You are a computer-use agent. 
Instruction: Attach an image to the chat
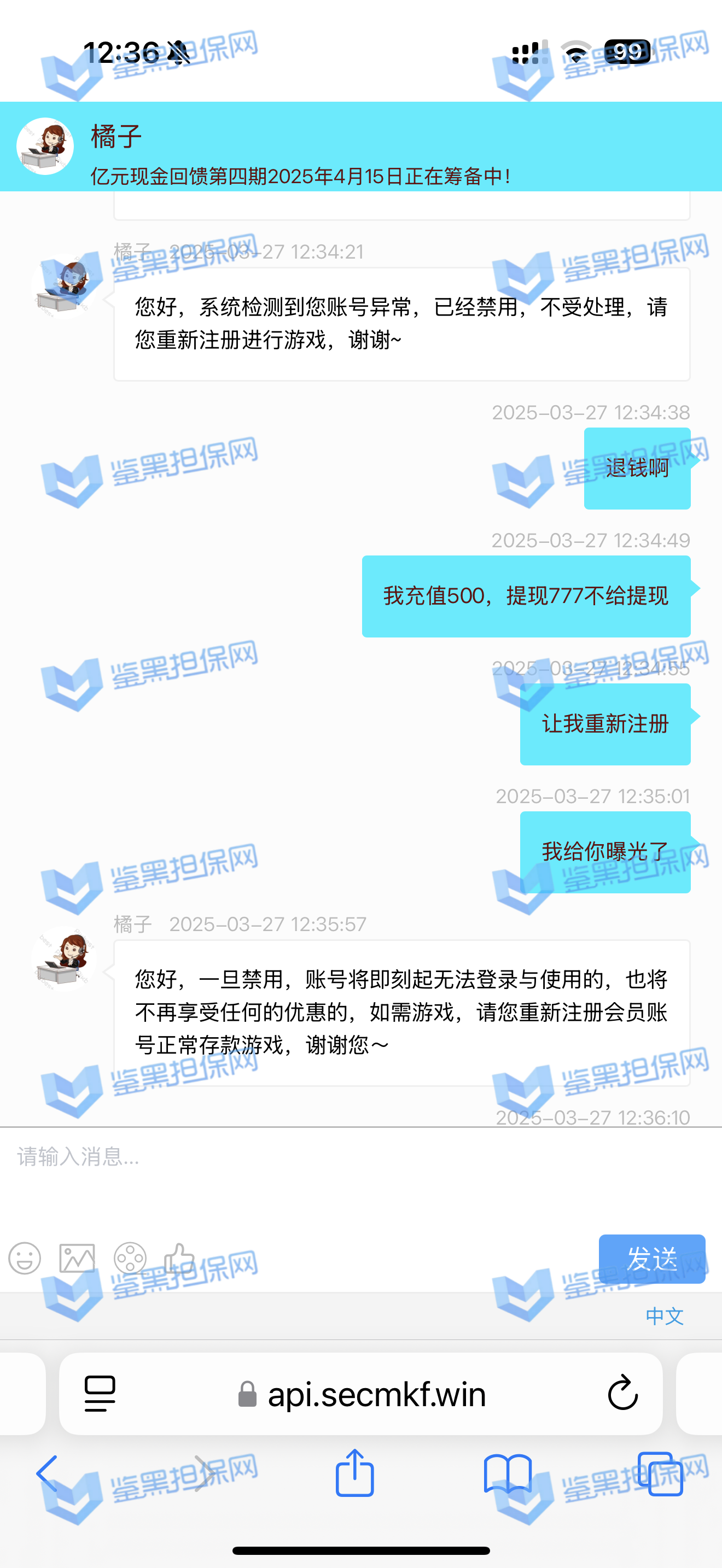tap(77, 1257)
